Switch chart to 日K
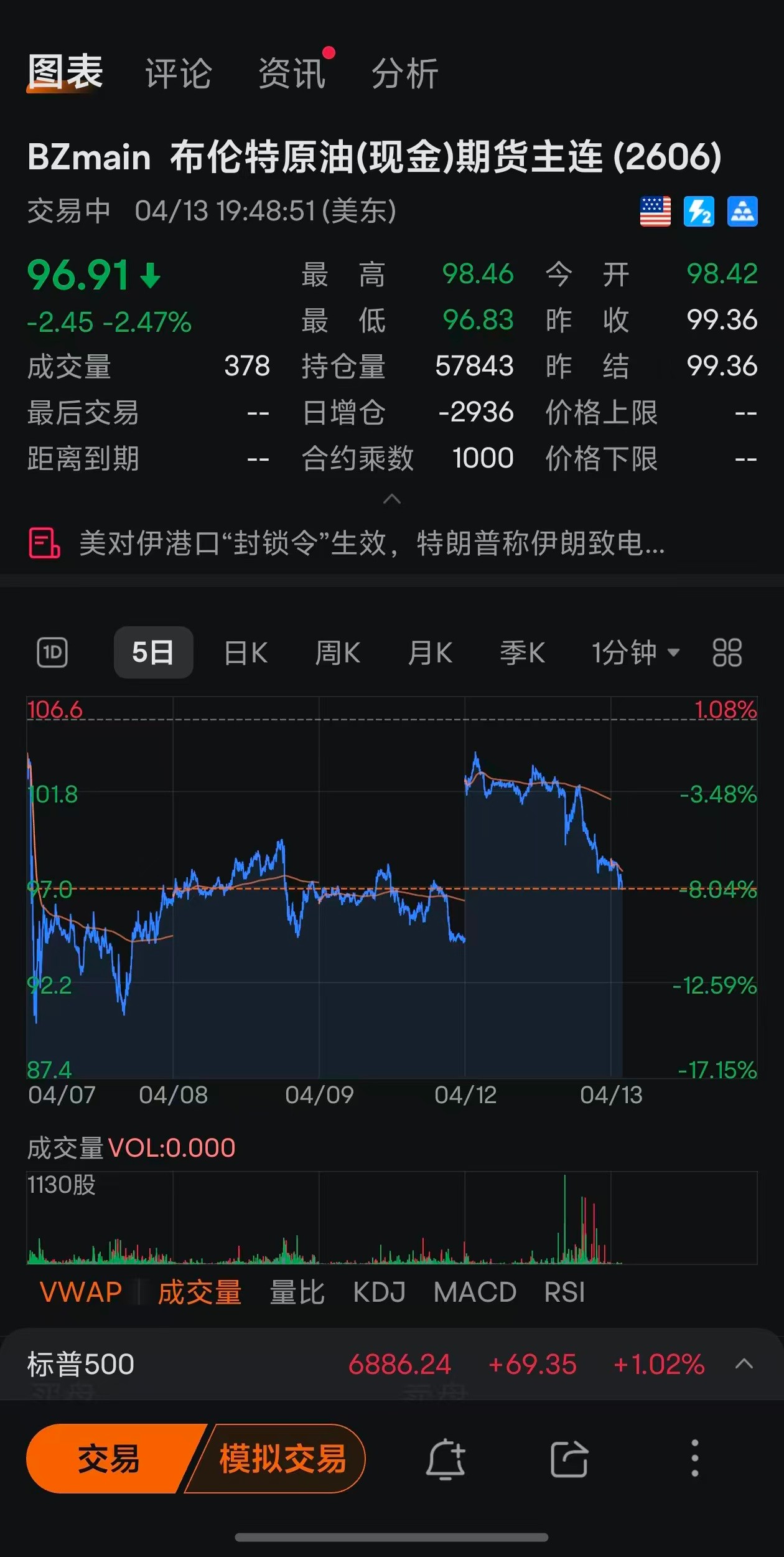 click(246, 653)
